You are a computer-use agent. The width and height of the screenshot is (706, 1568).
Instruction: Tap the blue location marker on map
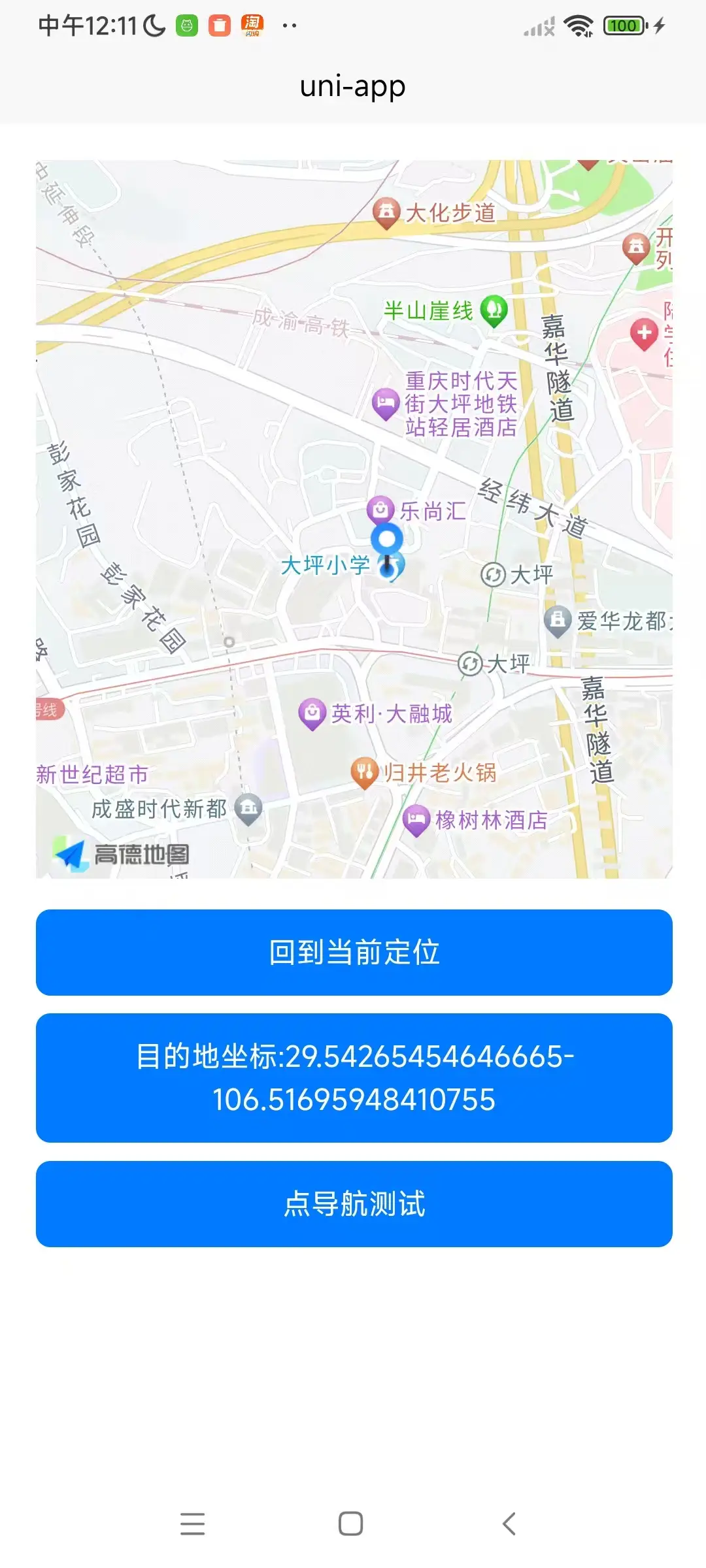click(x=387, y=541)
